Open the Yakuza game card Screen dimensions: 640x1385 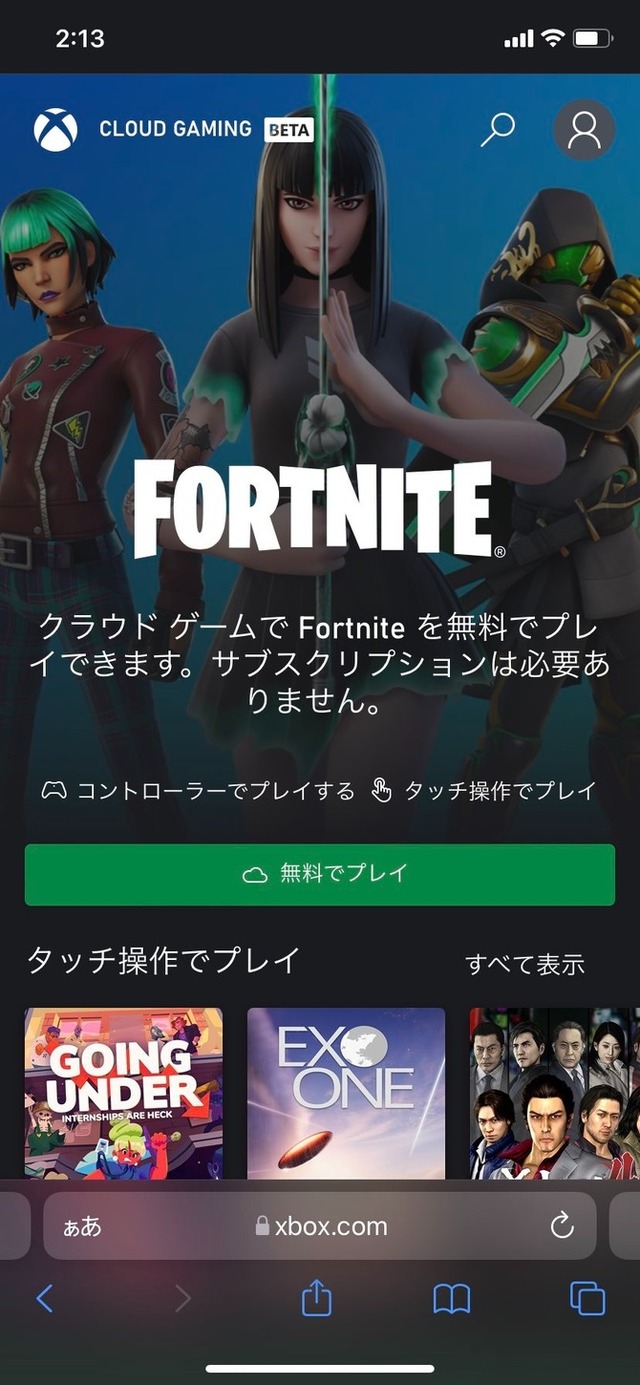[555, 1094]
